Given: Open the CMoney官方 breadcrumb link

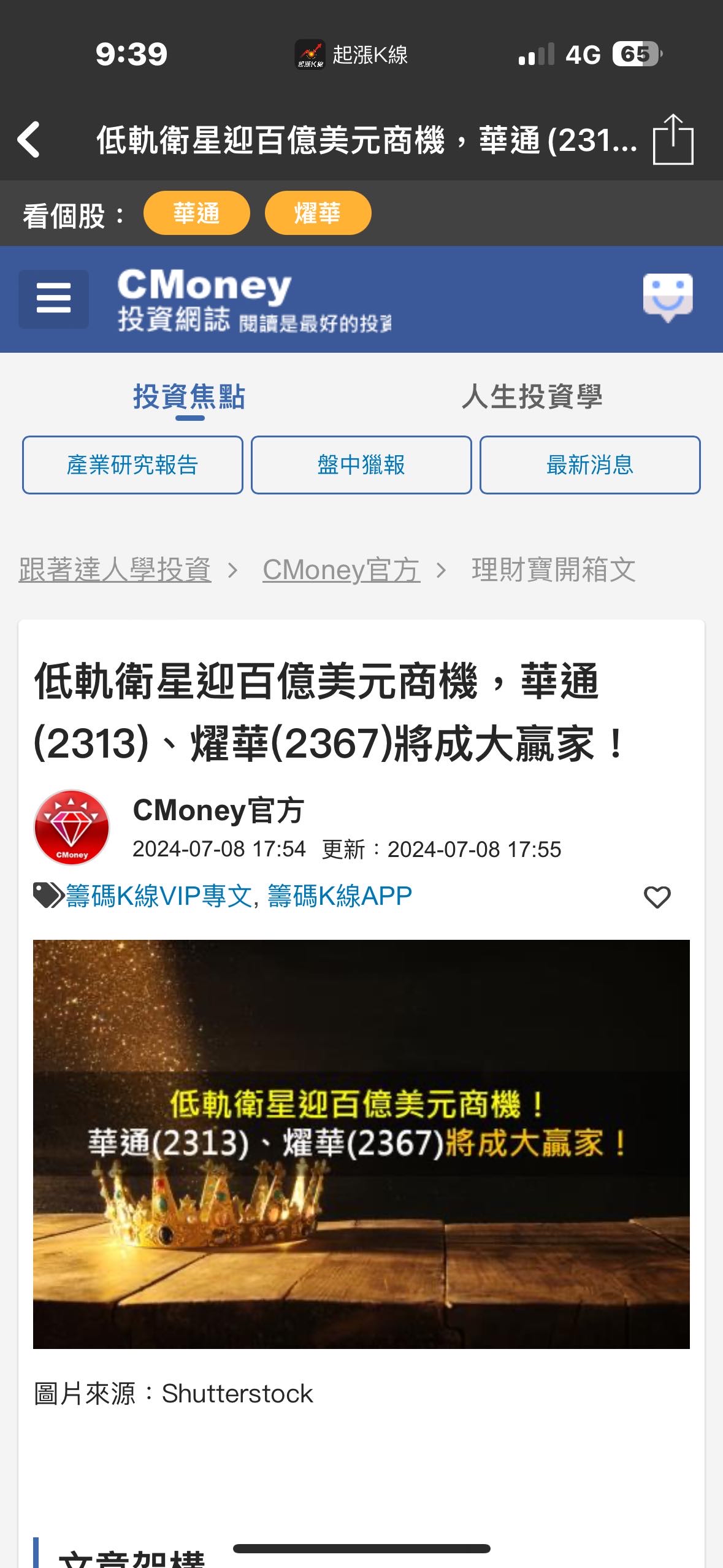Looking at the screenshot, I should point(341,570).
